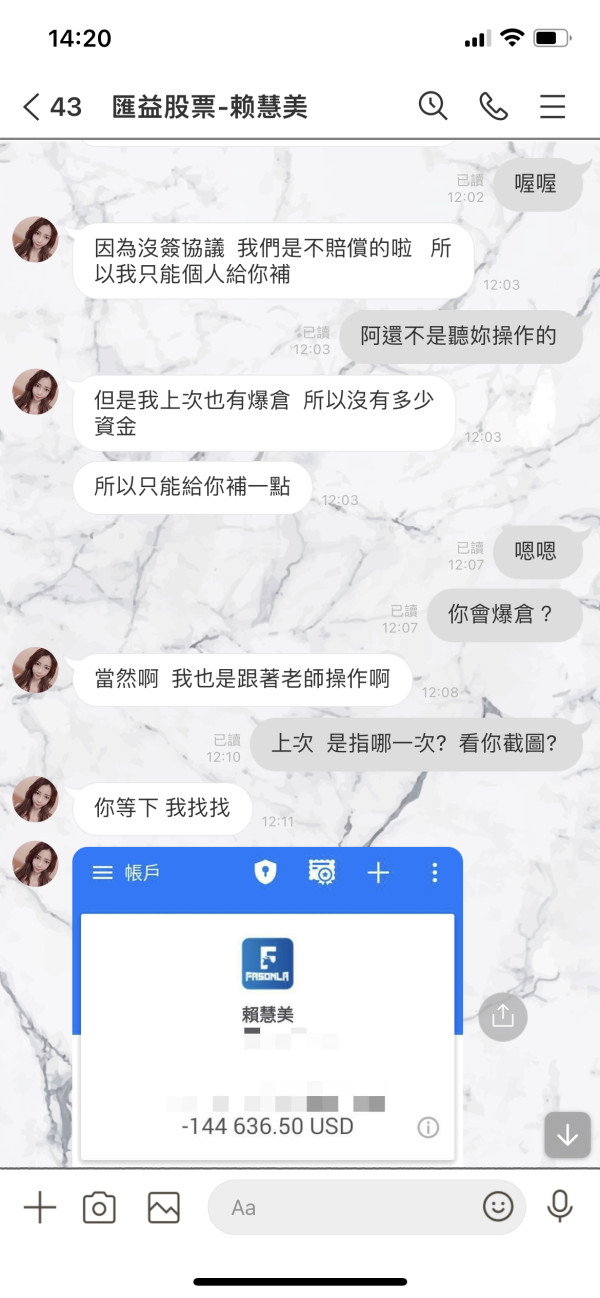Start a voice call with 賴慧美

point(493,106)
